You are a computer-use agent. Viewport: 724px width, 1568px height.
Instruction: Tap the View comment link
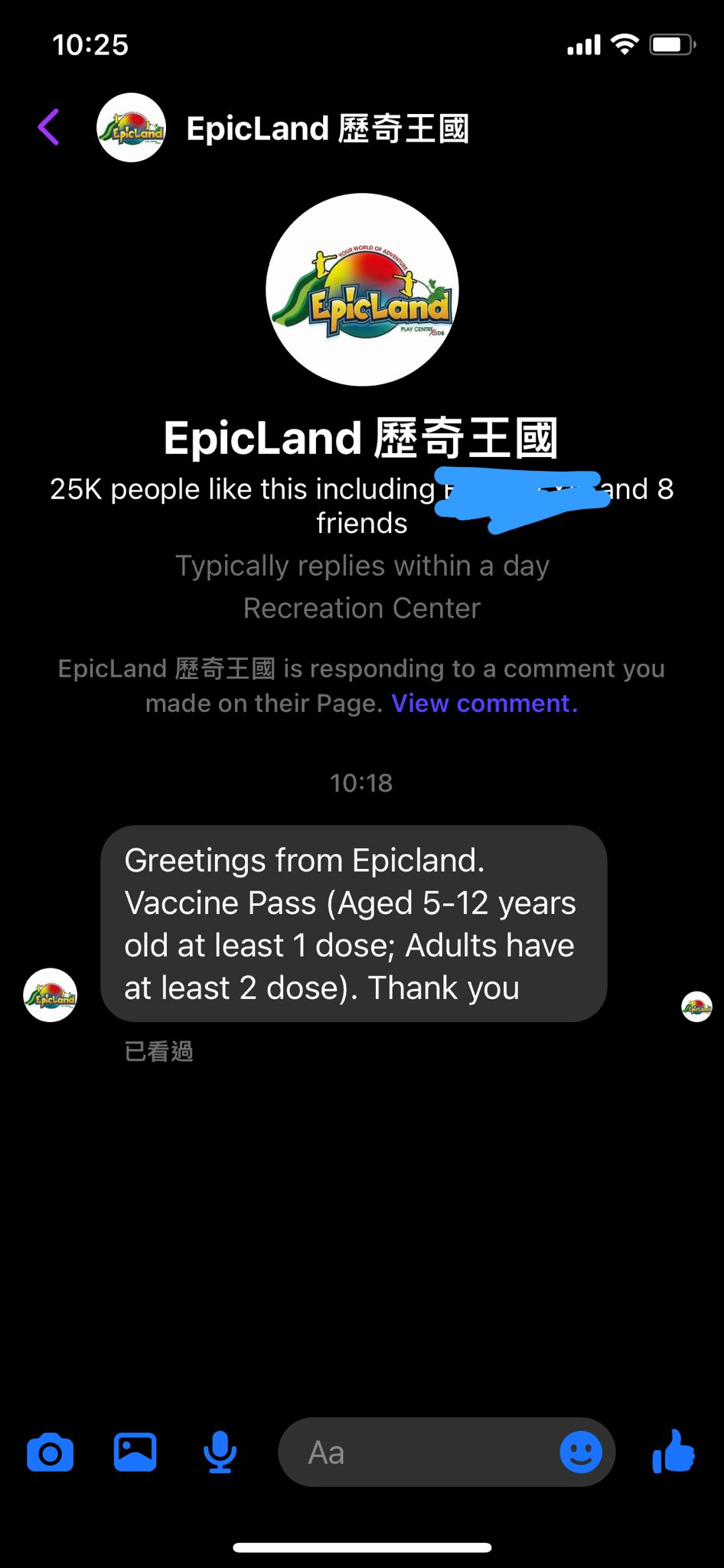484,703
